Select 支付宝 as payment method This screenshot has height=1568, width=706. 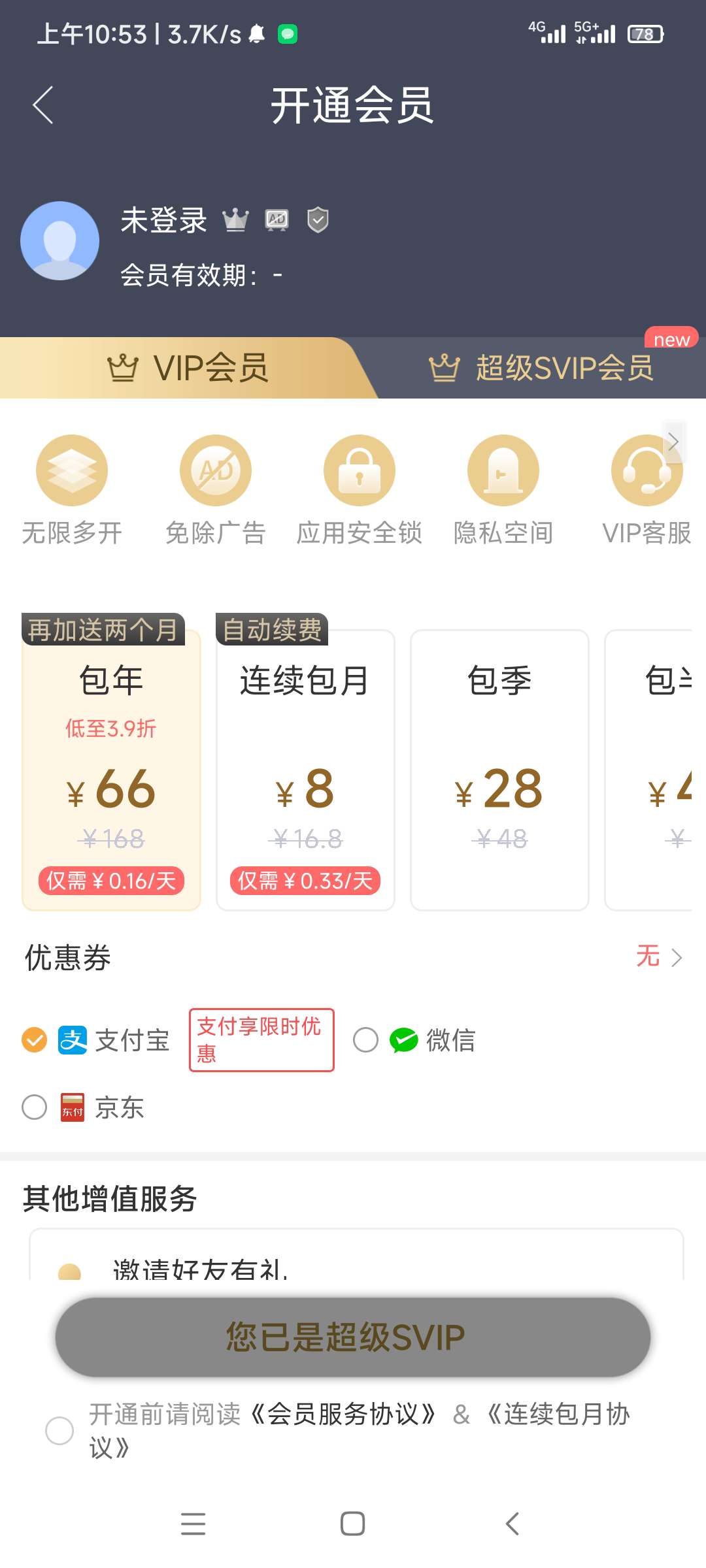[35, 1040]
